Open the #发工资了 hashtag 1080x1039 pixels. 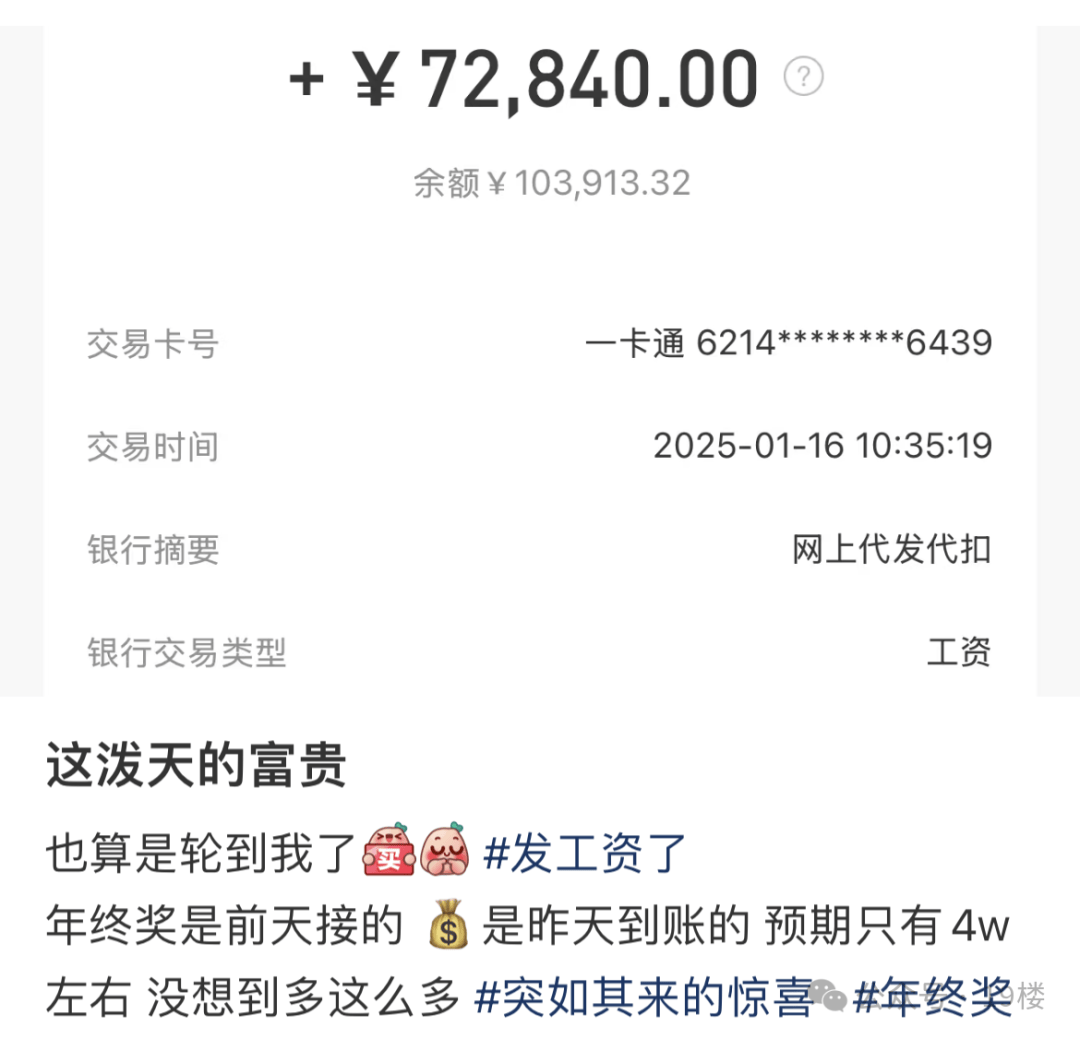point(585,855)
